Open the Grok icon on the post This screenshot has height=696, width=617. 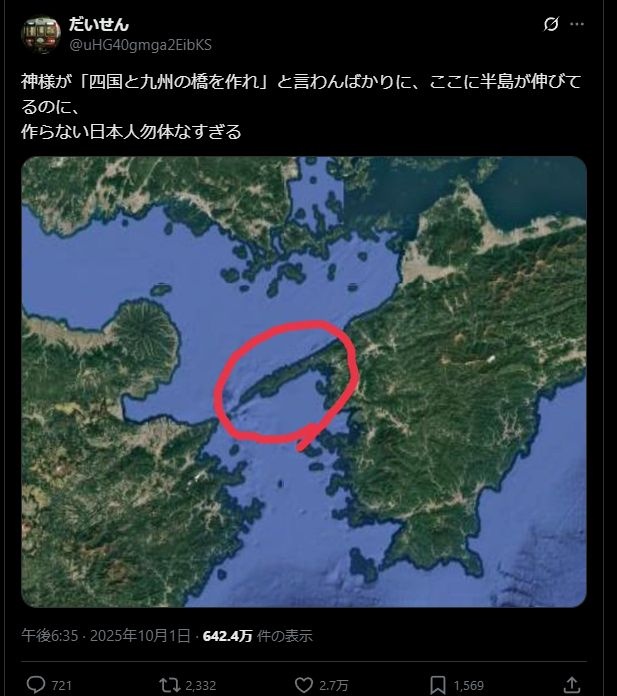click(x=551, y=24)
